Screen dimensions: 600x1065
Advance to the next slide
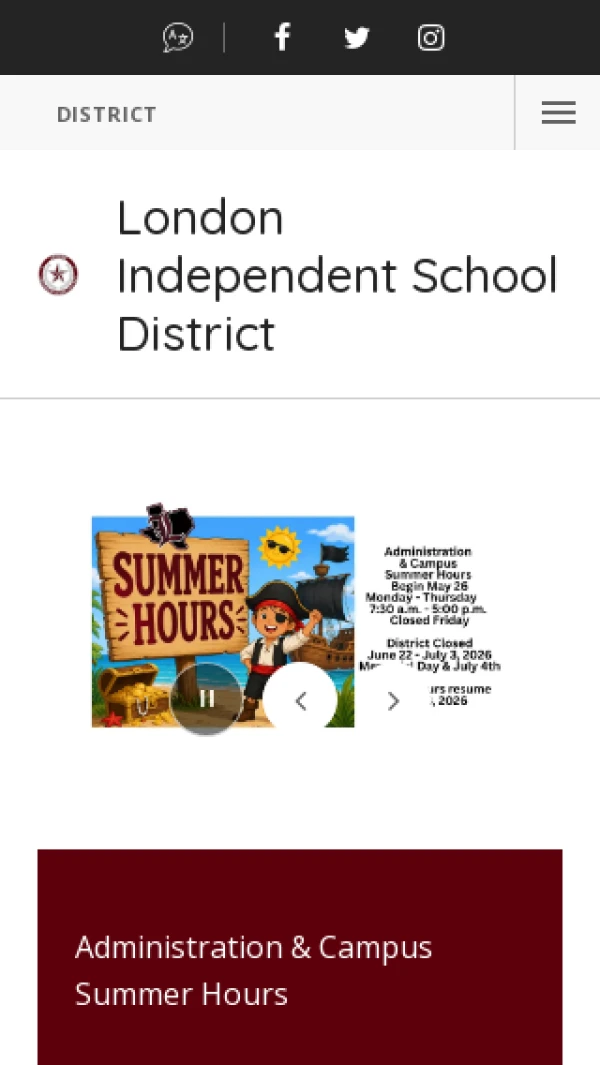[393, 700]
